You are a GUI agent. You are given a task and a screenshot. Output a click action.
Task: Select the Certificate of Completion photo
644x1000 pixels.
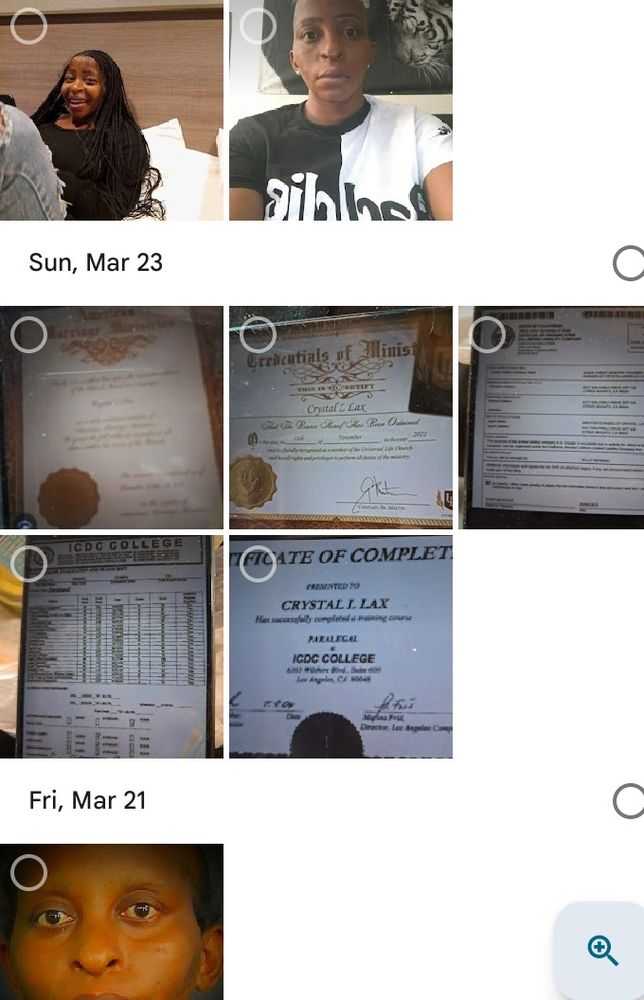pos(258,564)
